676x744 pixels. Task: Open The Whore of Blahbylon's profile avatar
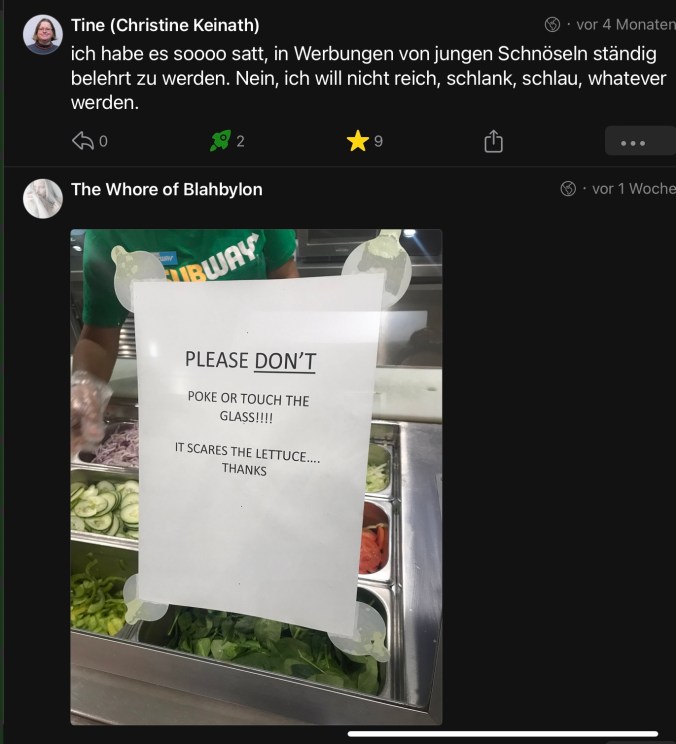[x=43, y=199]
